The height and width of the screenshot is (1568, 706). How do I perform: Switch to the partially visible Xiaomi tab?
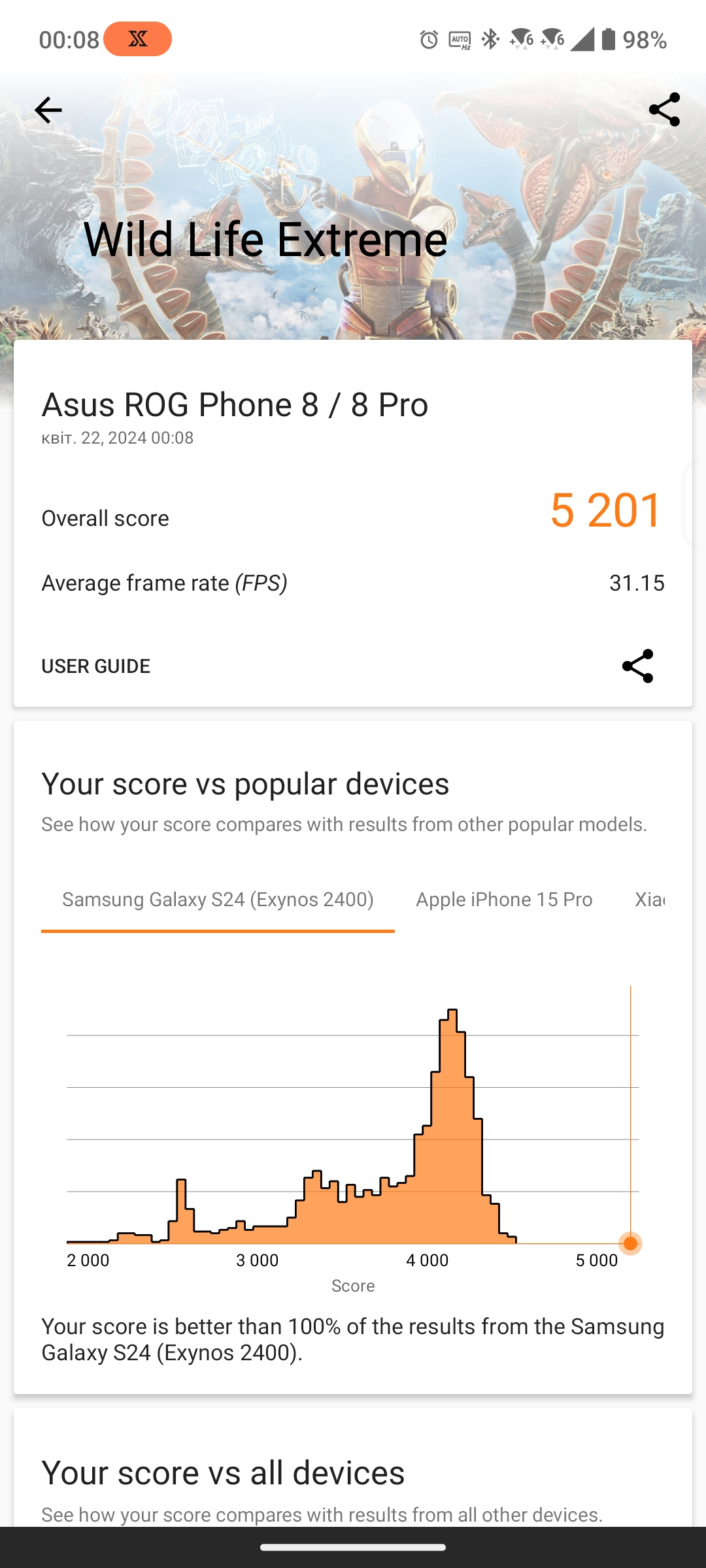(649, 900)
